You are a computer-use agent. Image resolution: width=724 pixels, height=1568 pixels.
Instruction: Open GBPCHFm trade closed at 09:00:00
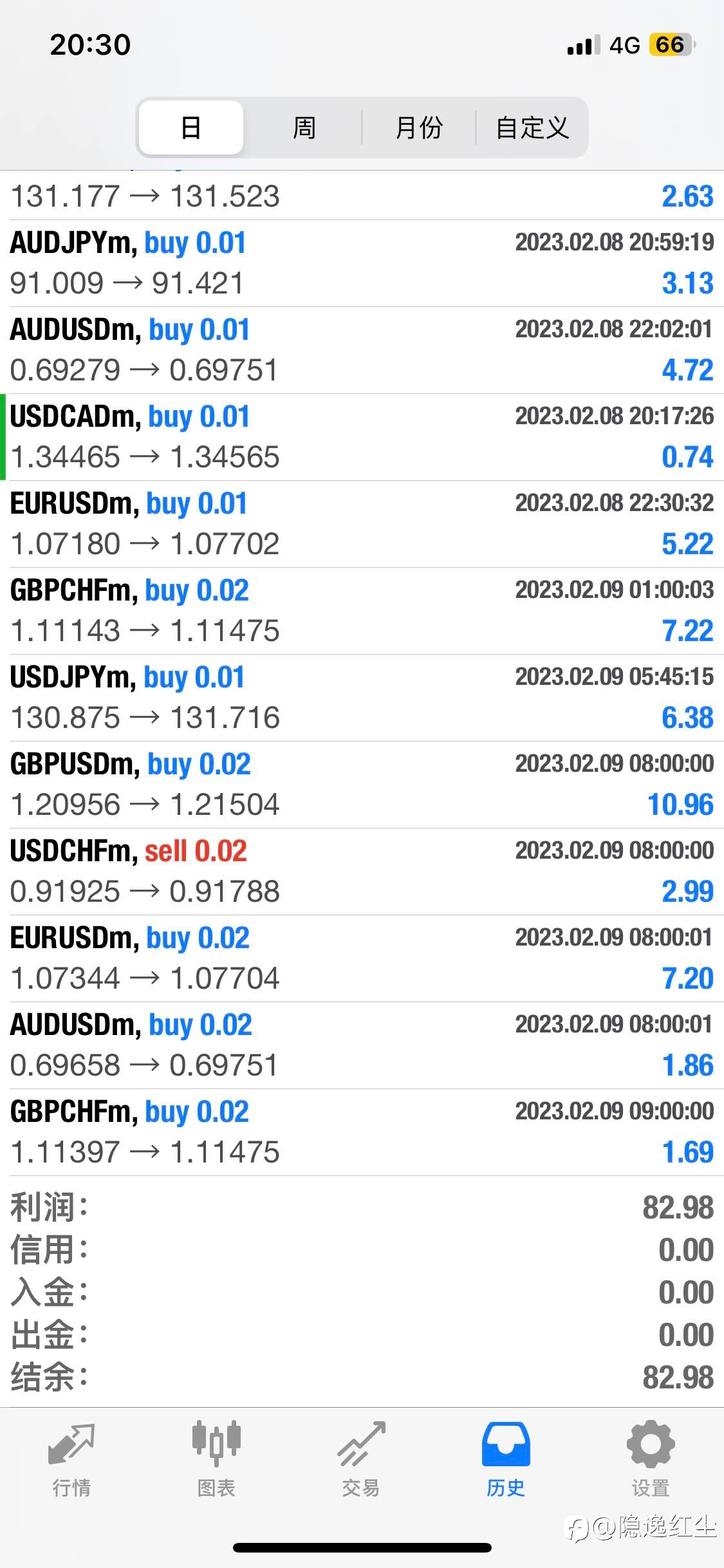362,1132
